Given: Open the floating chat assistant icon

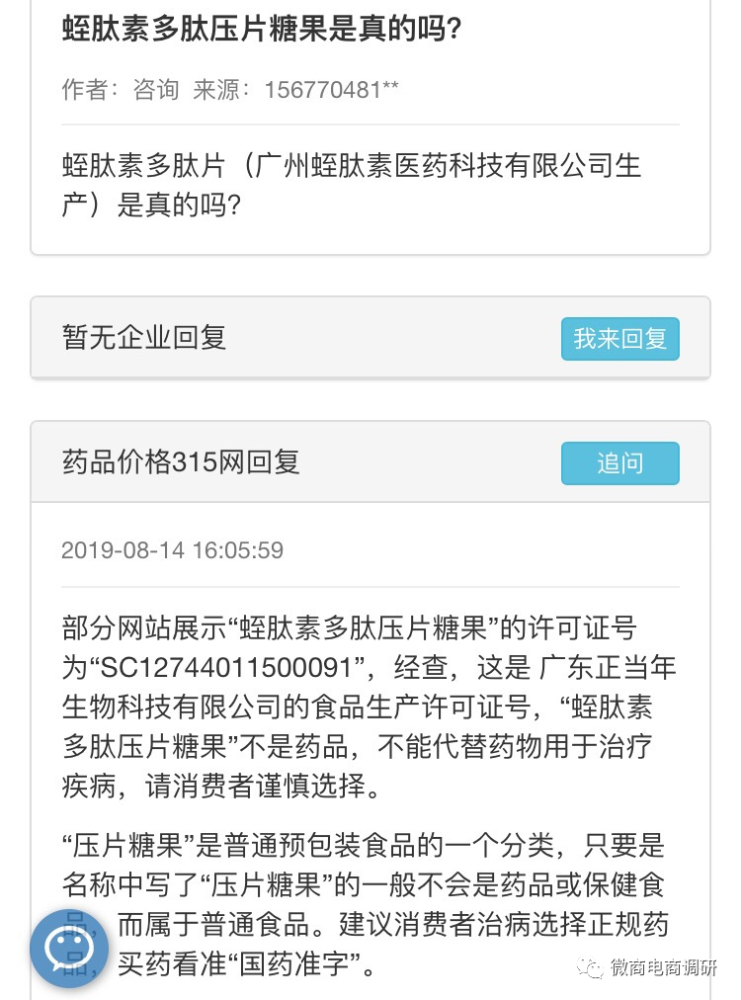Looking at the screenshot, I should 69,945.
